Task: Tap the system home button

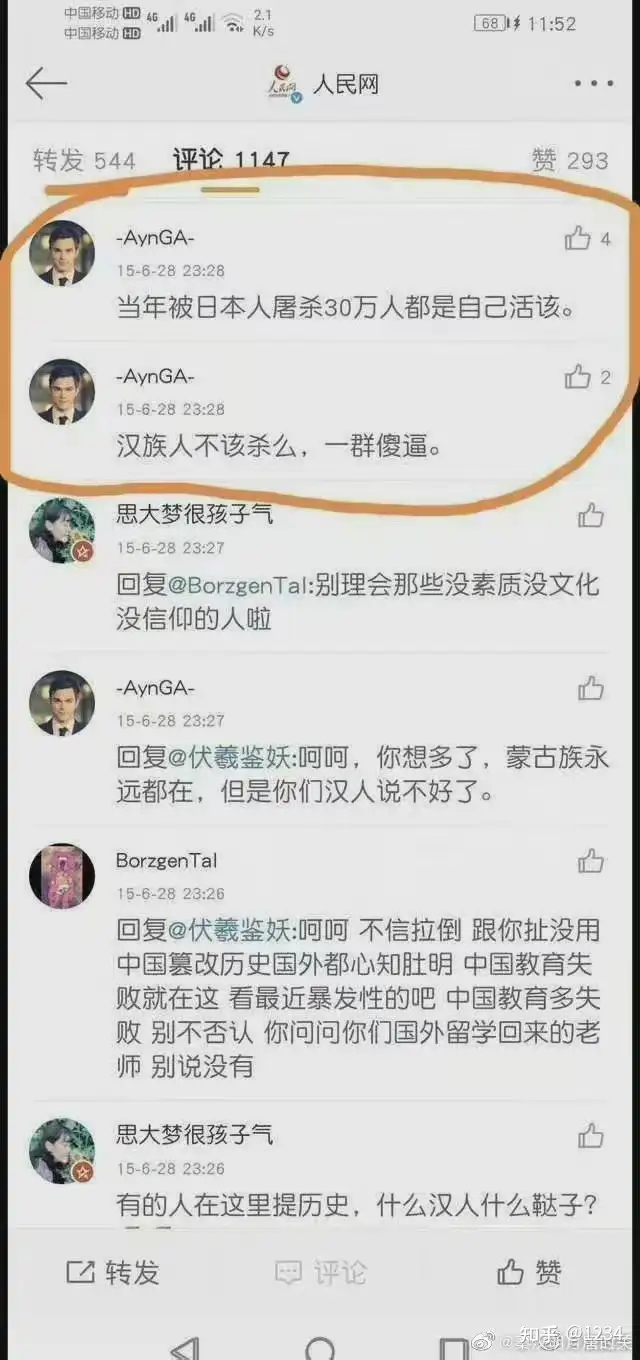Action: (320, 1347)
